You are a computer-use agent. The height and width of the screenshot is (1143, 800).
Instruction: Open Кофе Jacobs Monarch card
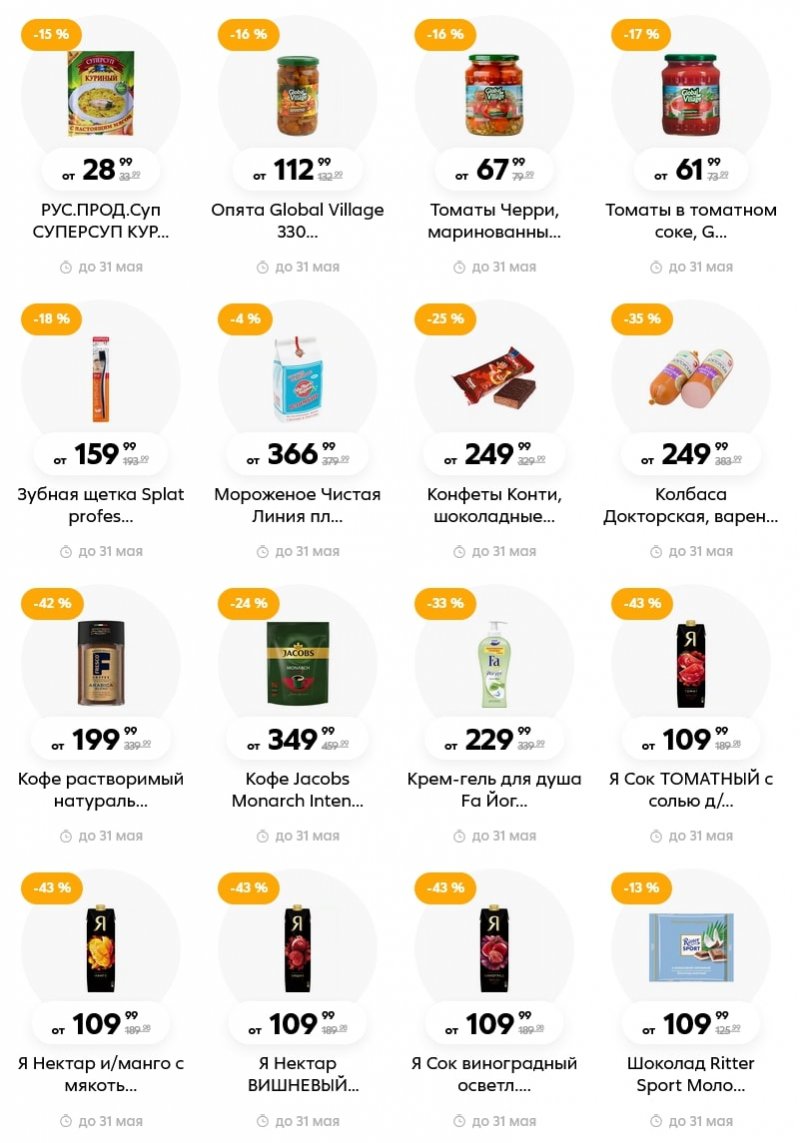pyautogui.click(x=297, y=662)
